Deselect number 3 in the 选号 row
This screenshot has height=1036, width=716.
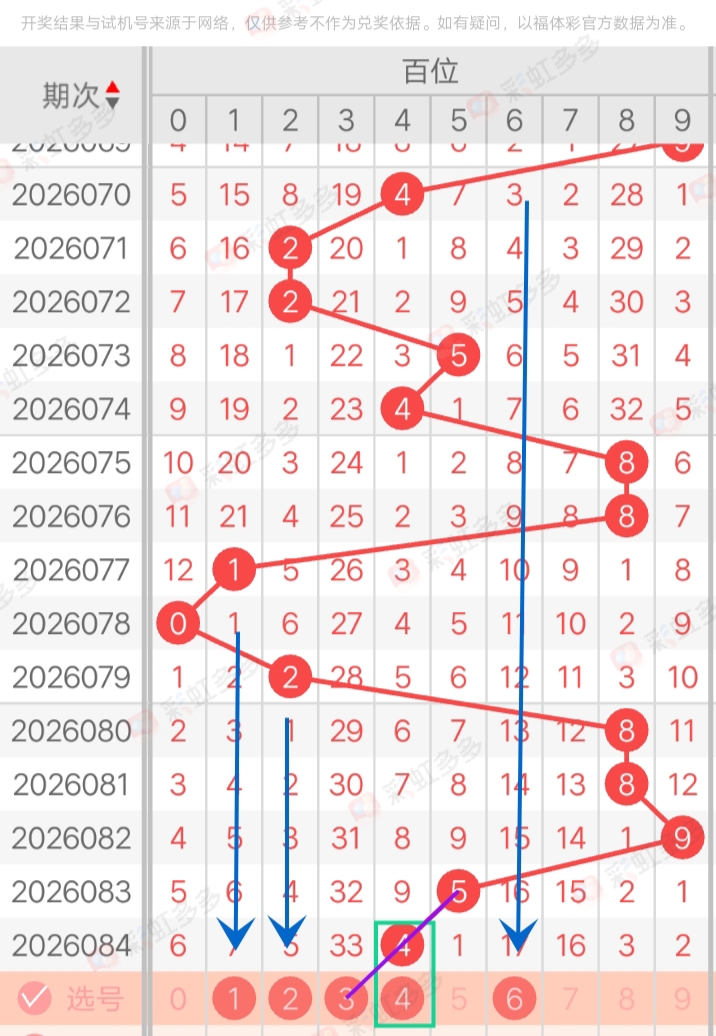pos(346,998)
